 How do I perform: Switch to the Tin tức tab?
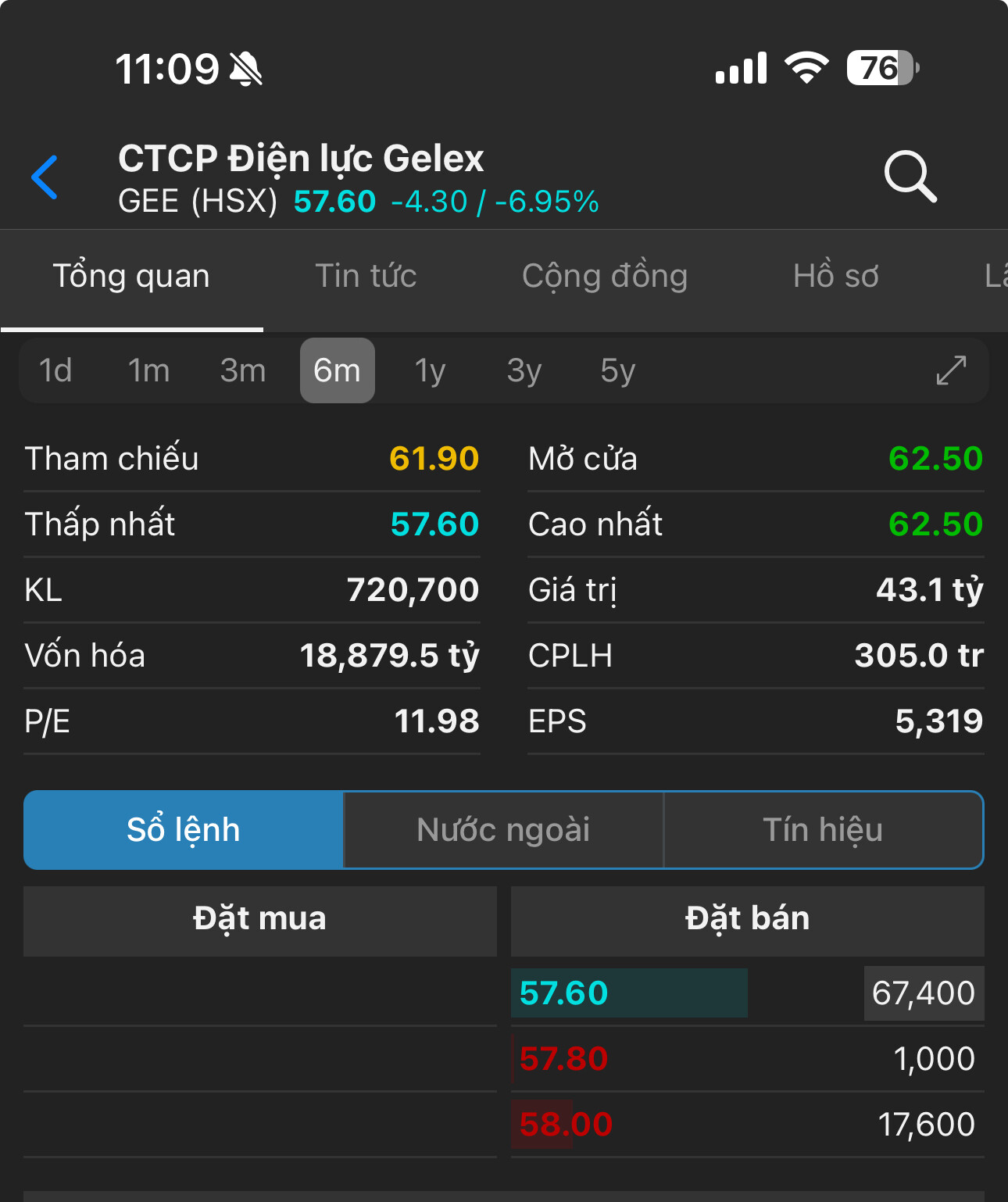click(x=366, y=277)
